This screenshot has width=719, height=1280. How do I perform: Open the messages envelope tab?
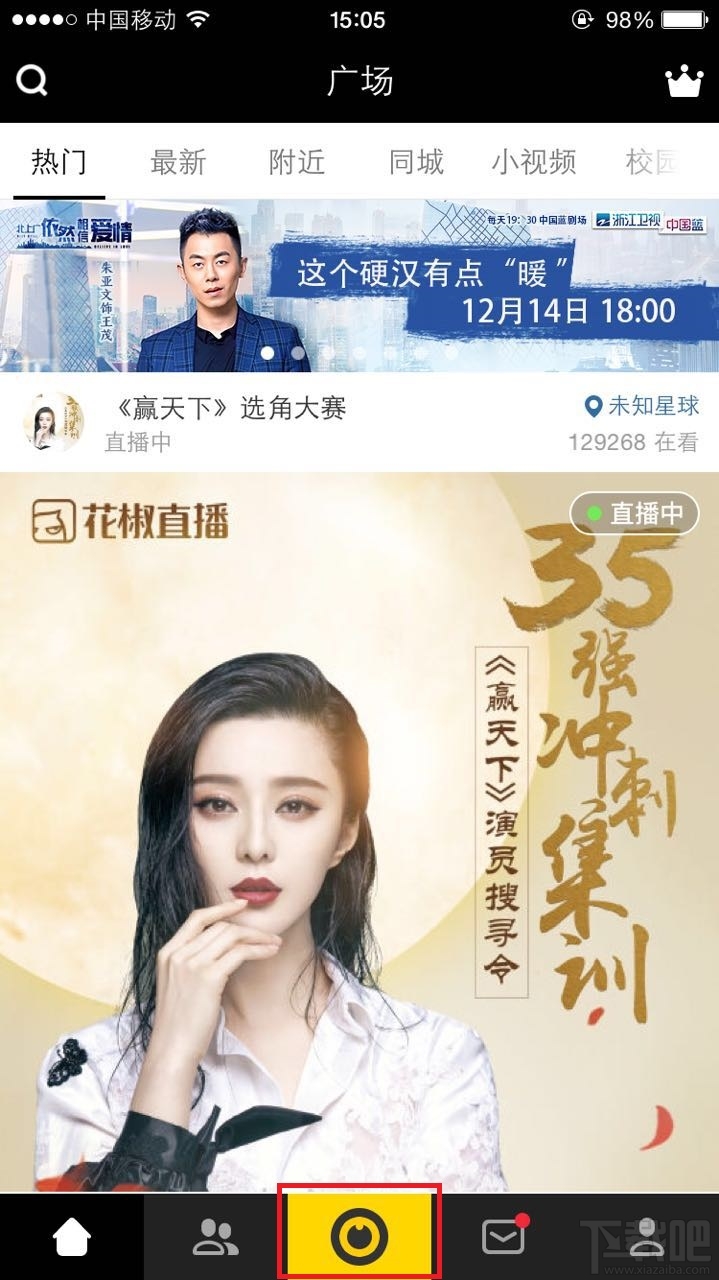(x=503, y=1237)
